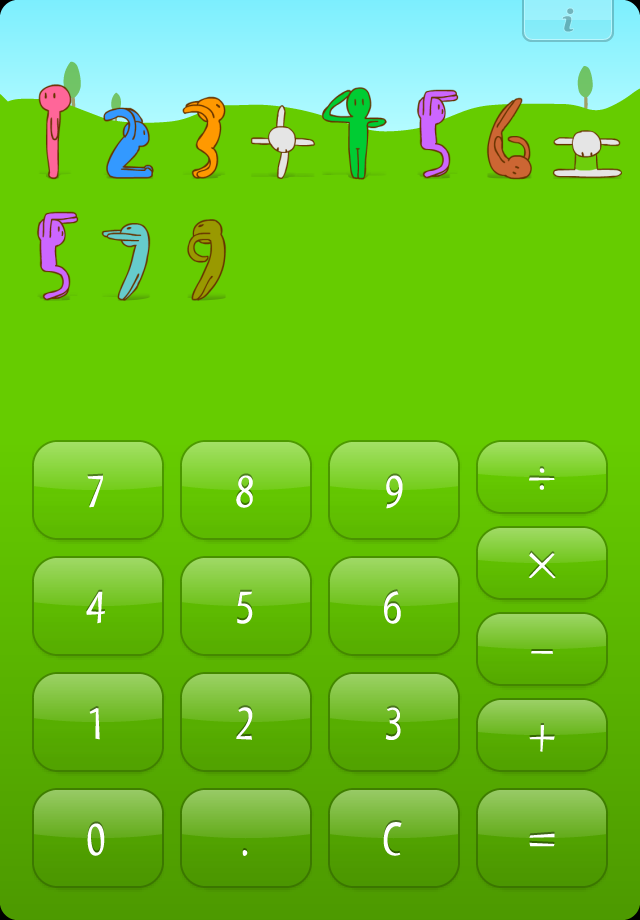Enter digit 9 on keypad
640x920 pixels.
(394, 490)
